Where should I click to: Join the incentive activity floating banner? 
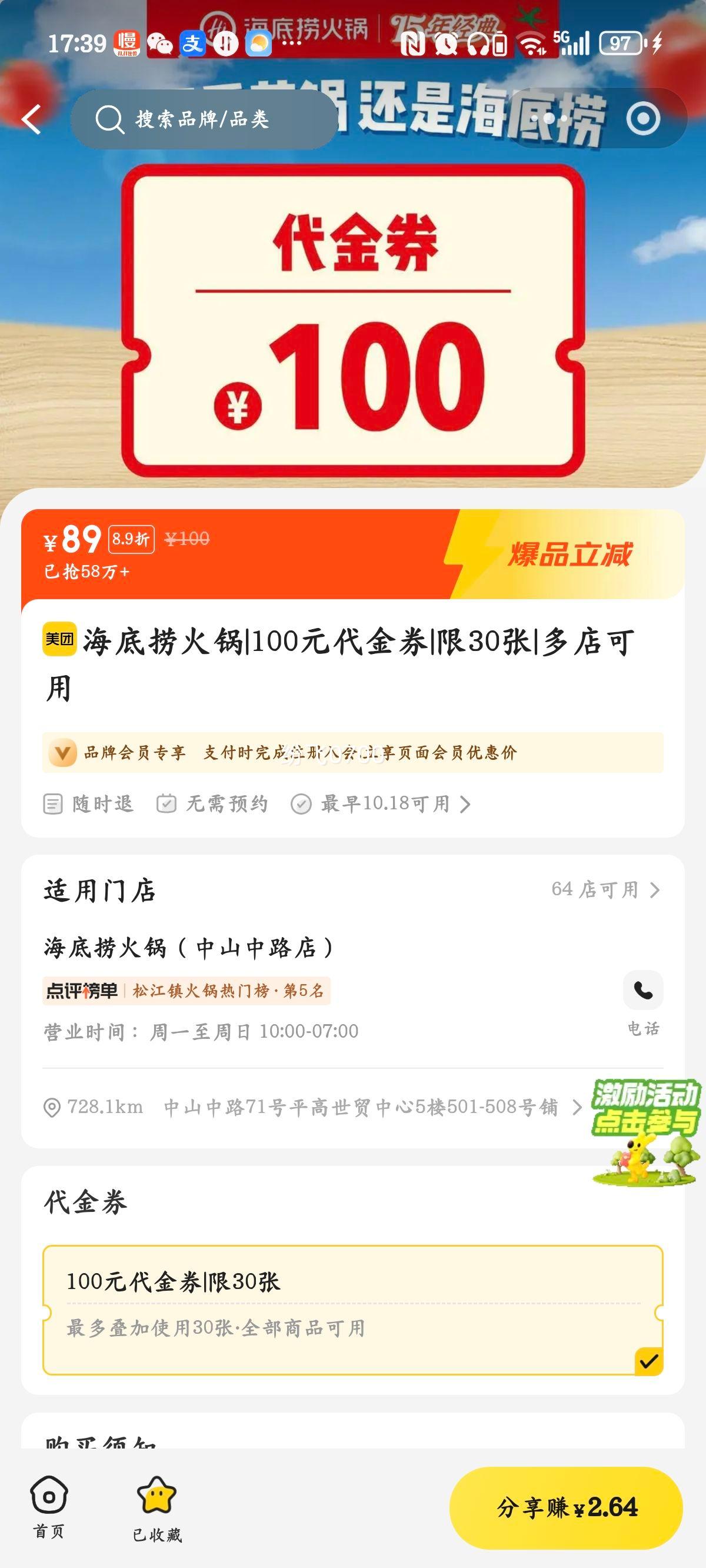click(x=646, y=1134)
